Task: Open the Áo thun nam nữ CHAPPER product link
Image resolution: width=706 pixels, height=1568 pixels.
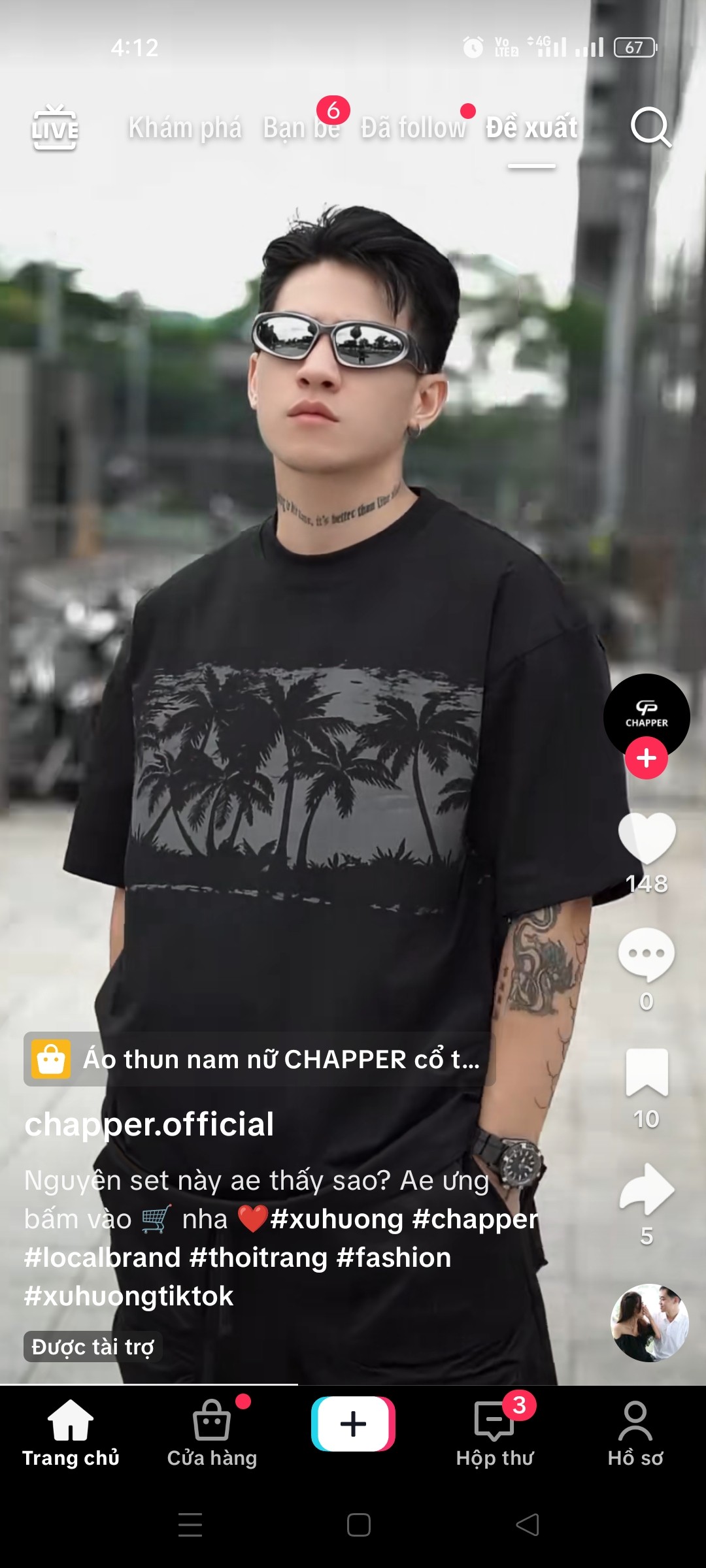Action: [260, 1059]
